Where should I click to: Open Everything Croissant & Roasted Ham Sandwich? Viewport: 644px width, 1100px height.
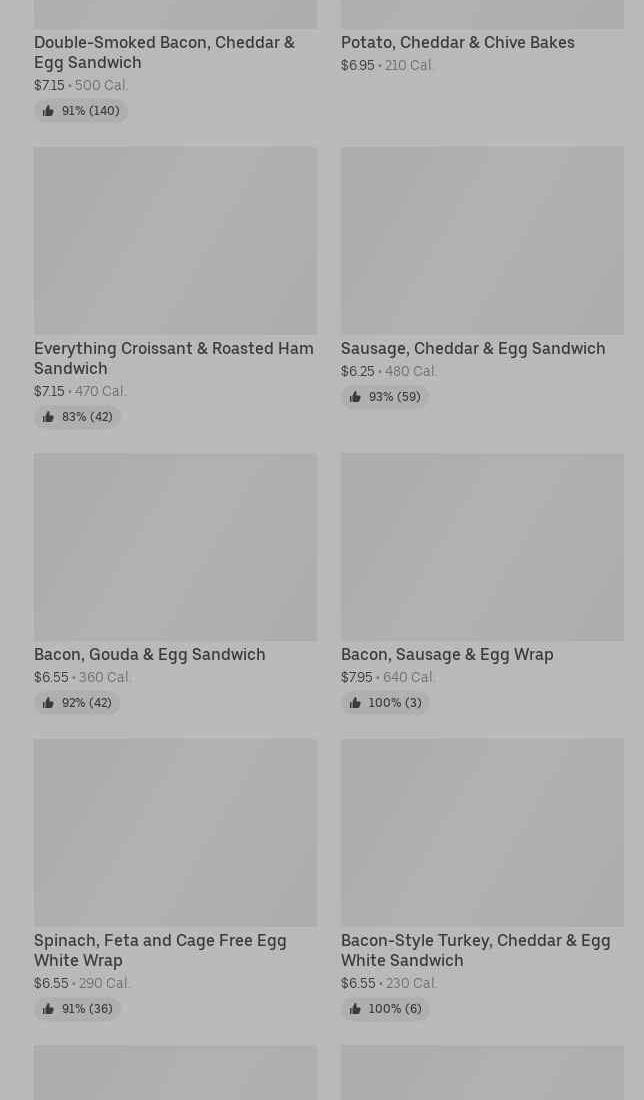175,358
